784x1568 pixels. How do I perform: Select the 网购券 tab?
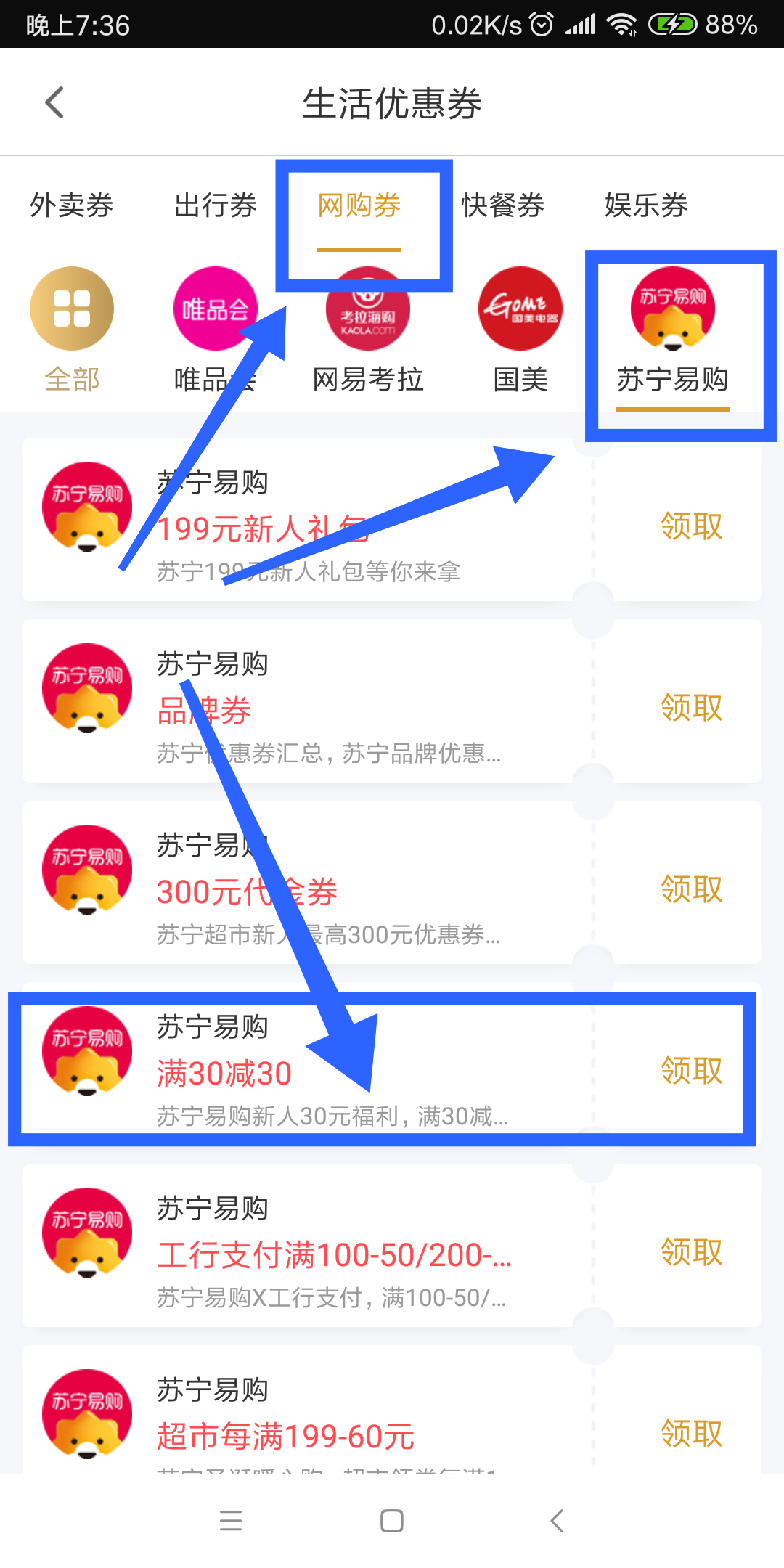point(359,205)
